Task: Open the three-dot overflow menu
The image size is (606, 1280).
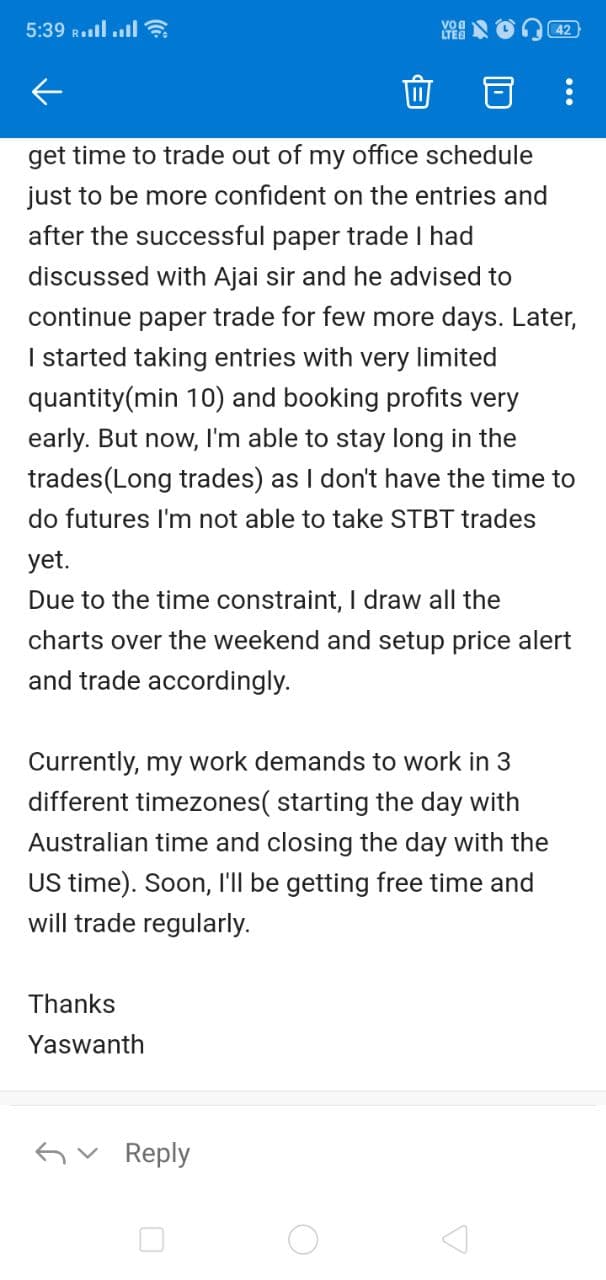Action: click(569, 93)
